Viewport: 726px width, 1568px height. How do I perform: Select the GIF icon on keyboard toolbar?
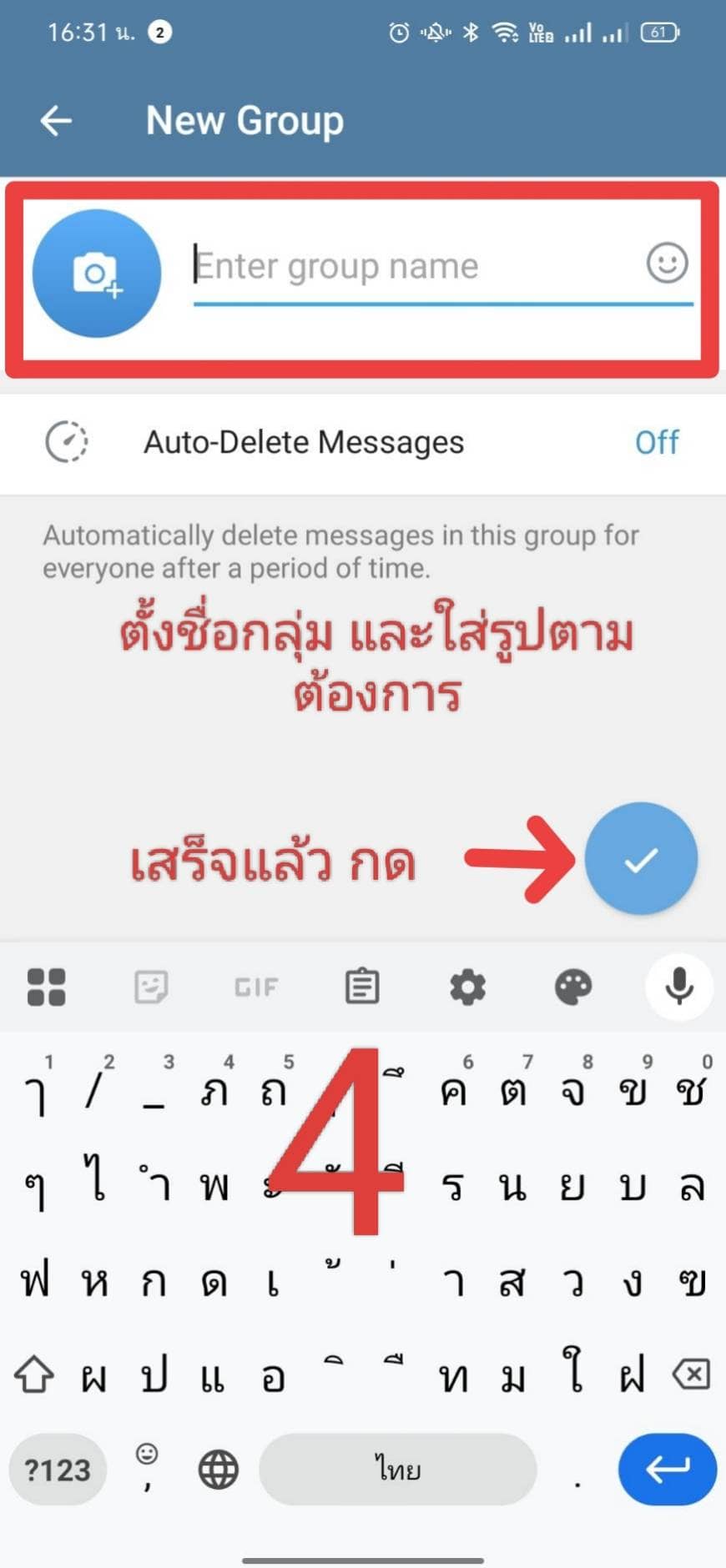click(256, 987)
